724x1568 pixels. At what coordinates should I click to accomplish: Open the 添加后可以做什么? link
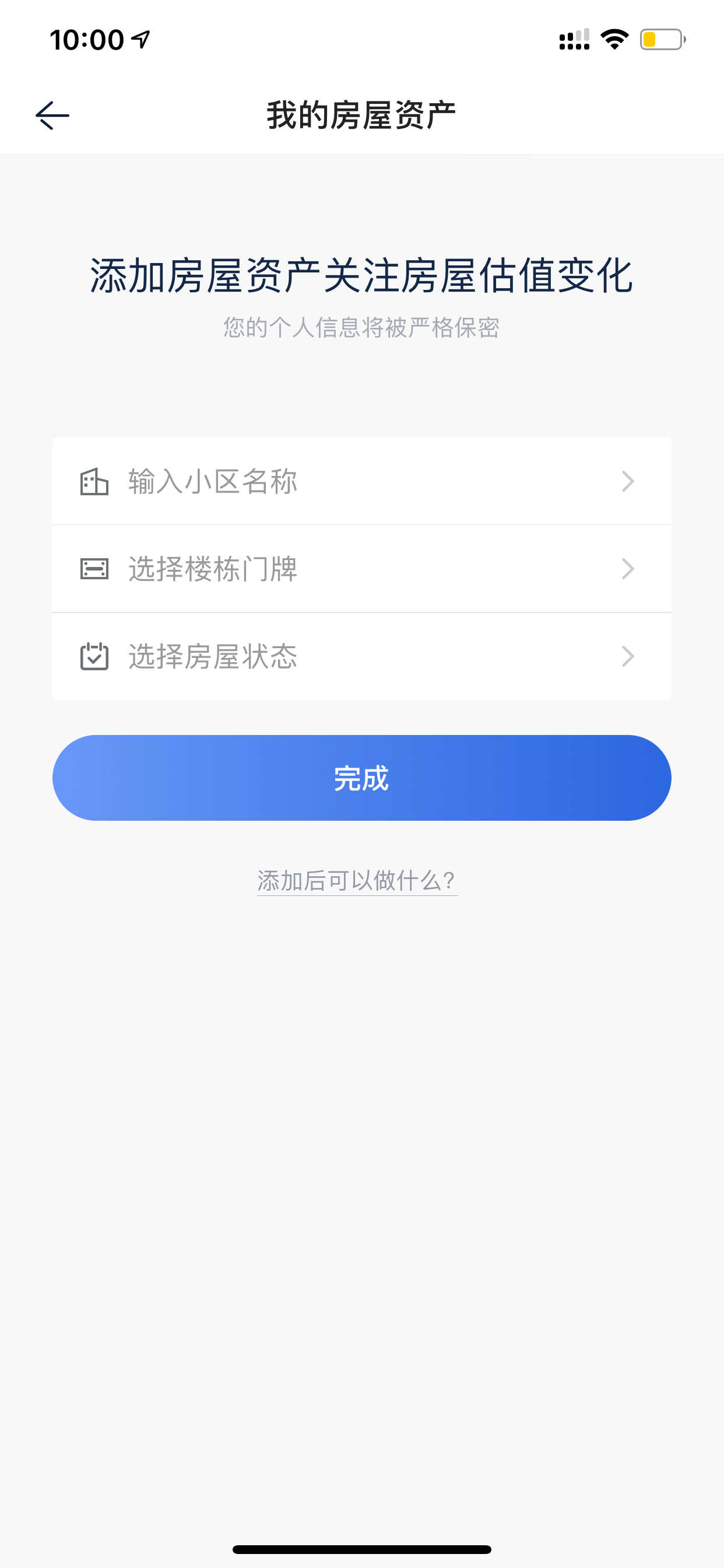click(357, 881)
